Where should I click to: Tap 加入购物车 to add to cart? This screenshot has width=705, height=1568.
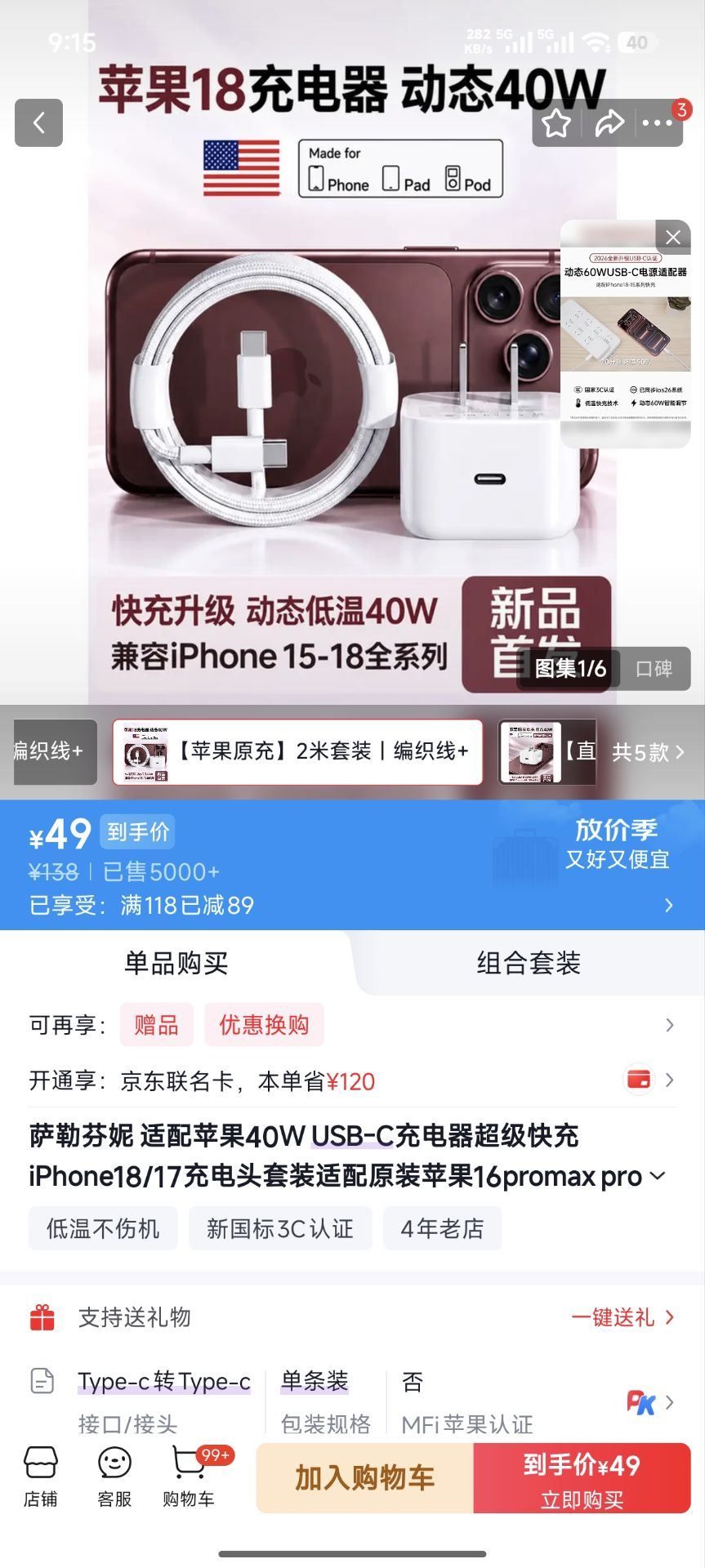click(365, 1478)
